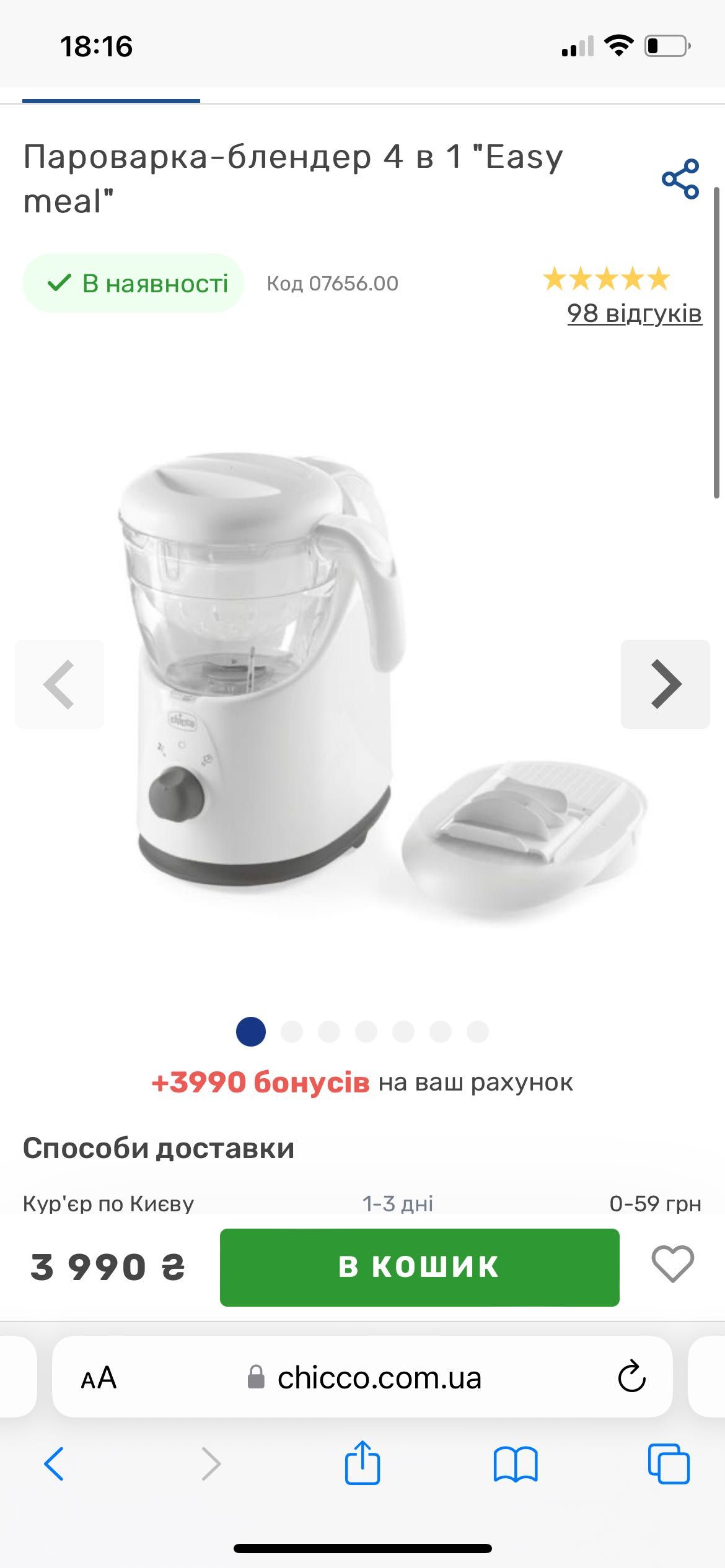The image size is (725, 1568).
Task: Add product with В кошик button
Action: tap(420, 1267)
